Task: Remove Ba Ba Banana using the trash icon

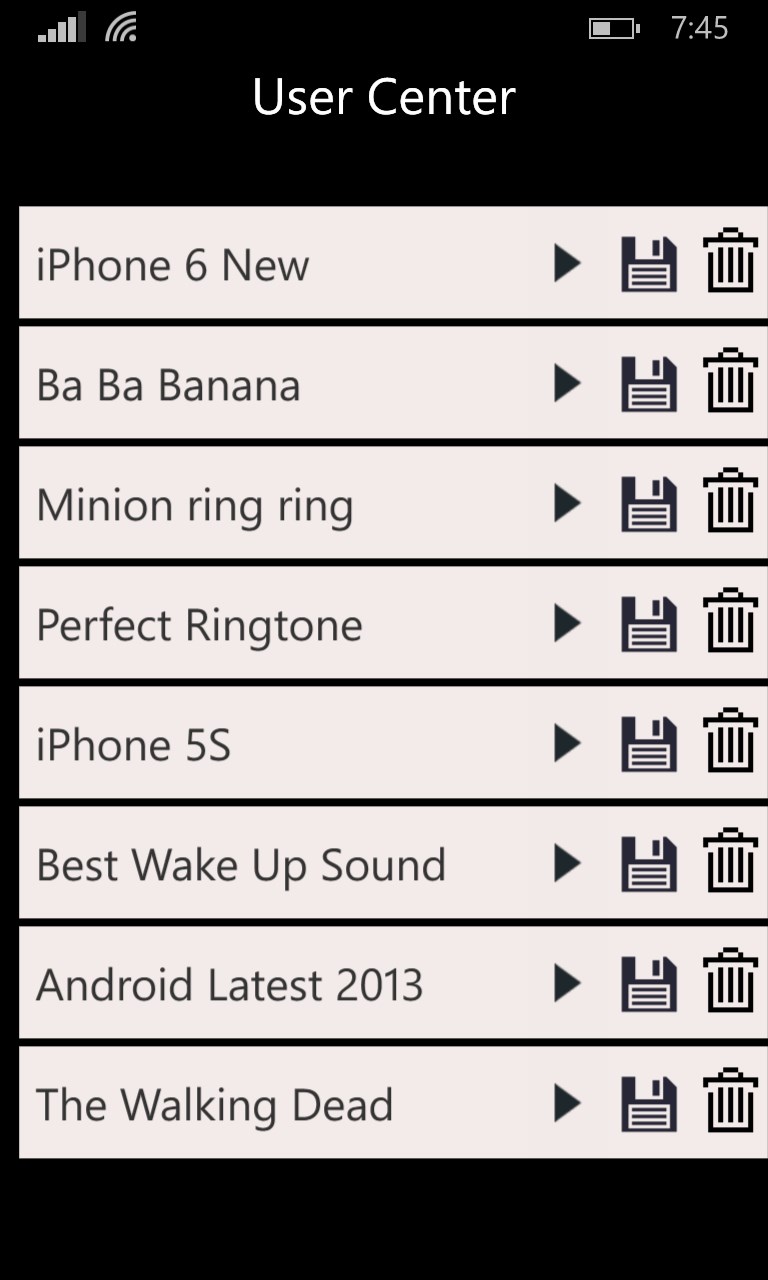Action: [x=730, y=382]
